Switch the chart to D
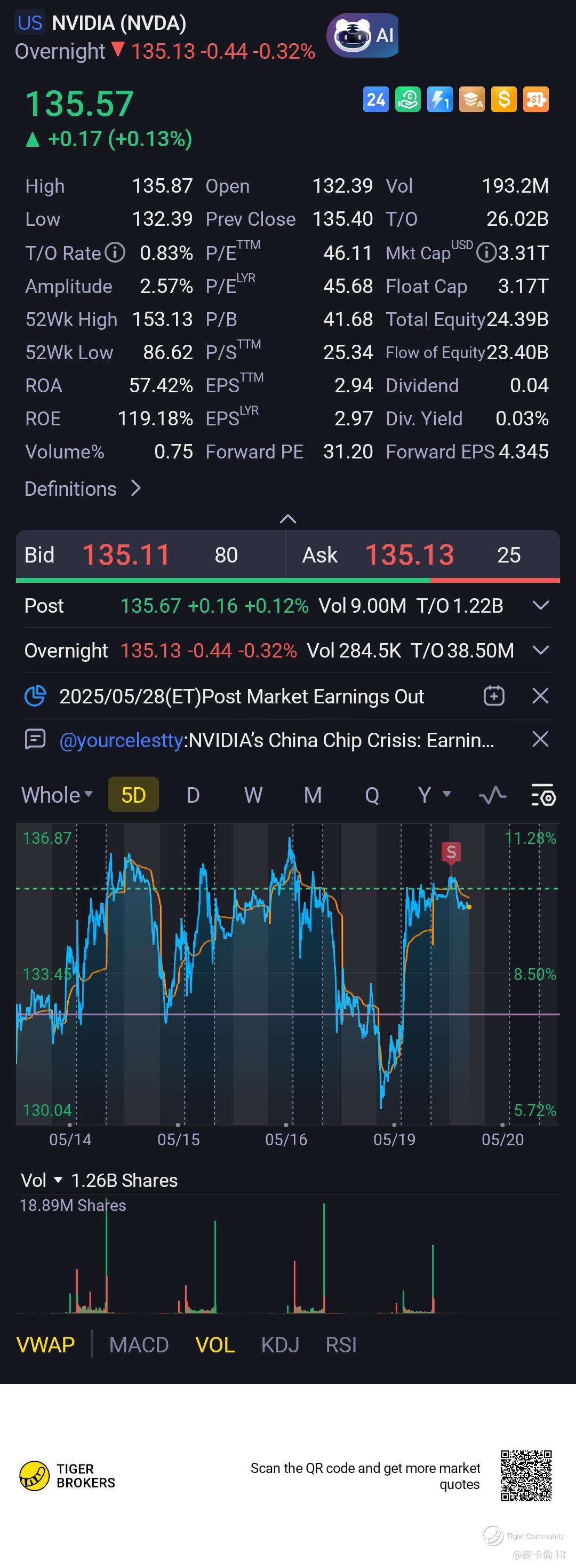 point(193,795)
